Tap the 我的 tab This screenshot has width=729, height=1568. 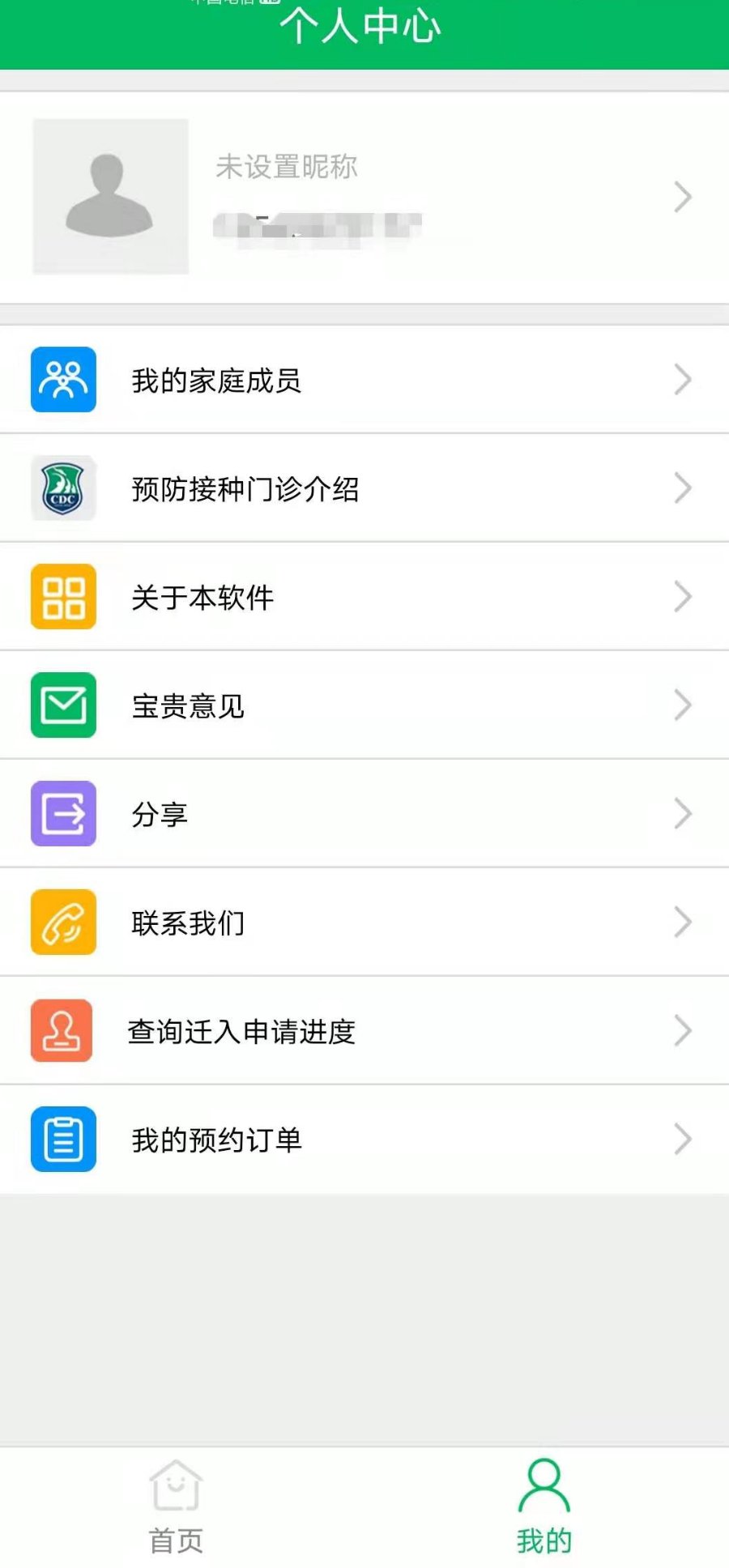(544, 1506)
